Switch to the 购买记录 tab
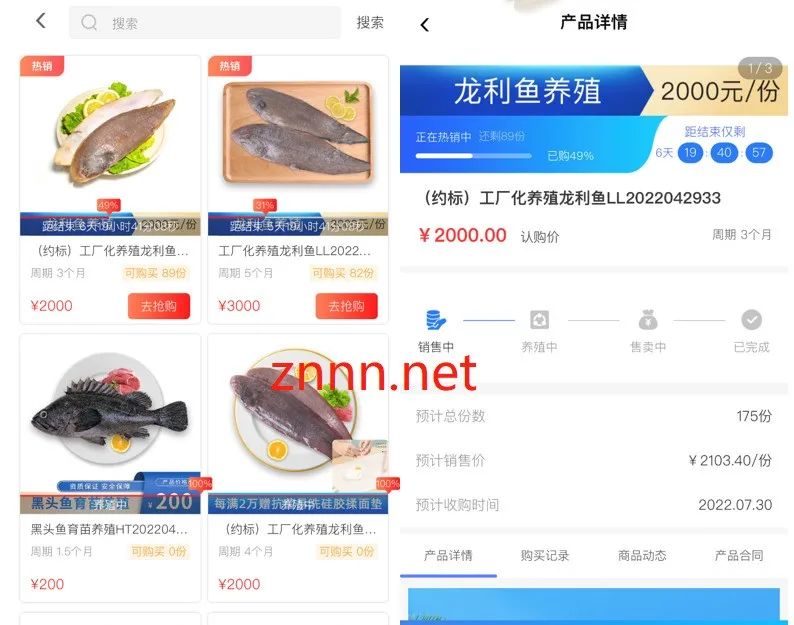 (x=545, y=555)
